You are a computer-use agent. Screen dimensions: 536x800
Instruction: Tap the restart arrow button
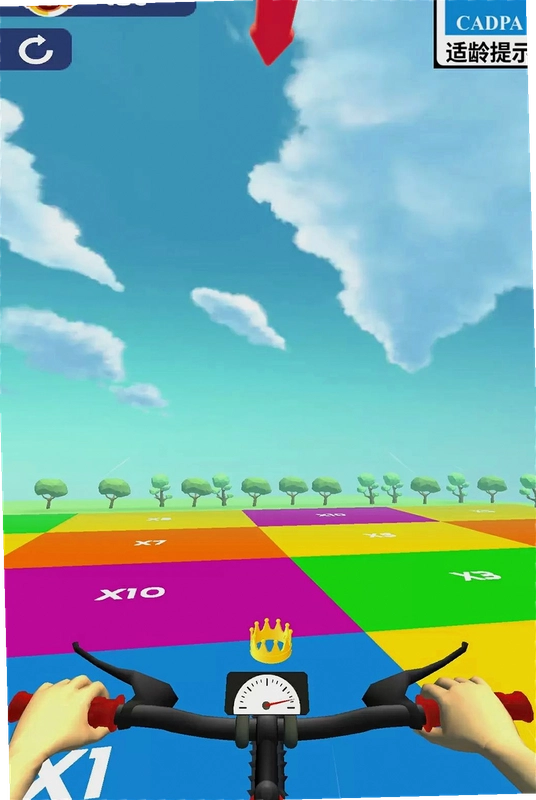(x=35, y=49)
